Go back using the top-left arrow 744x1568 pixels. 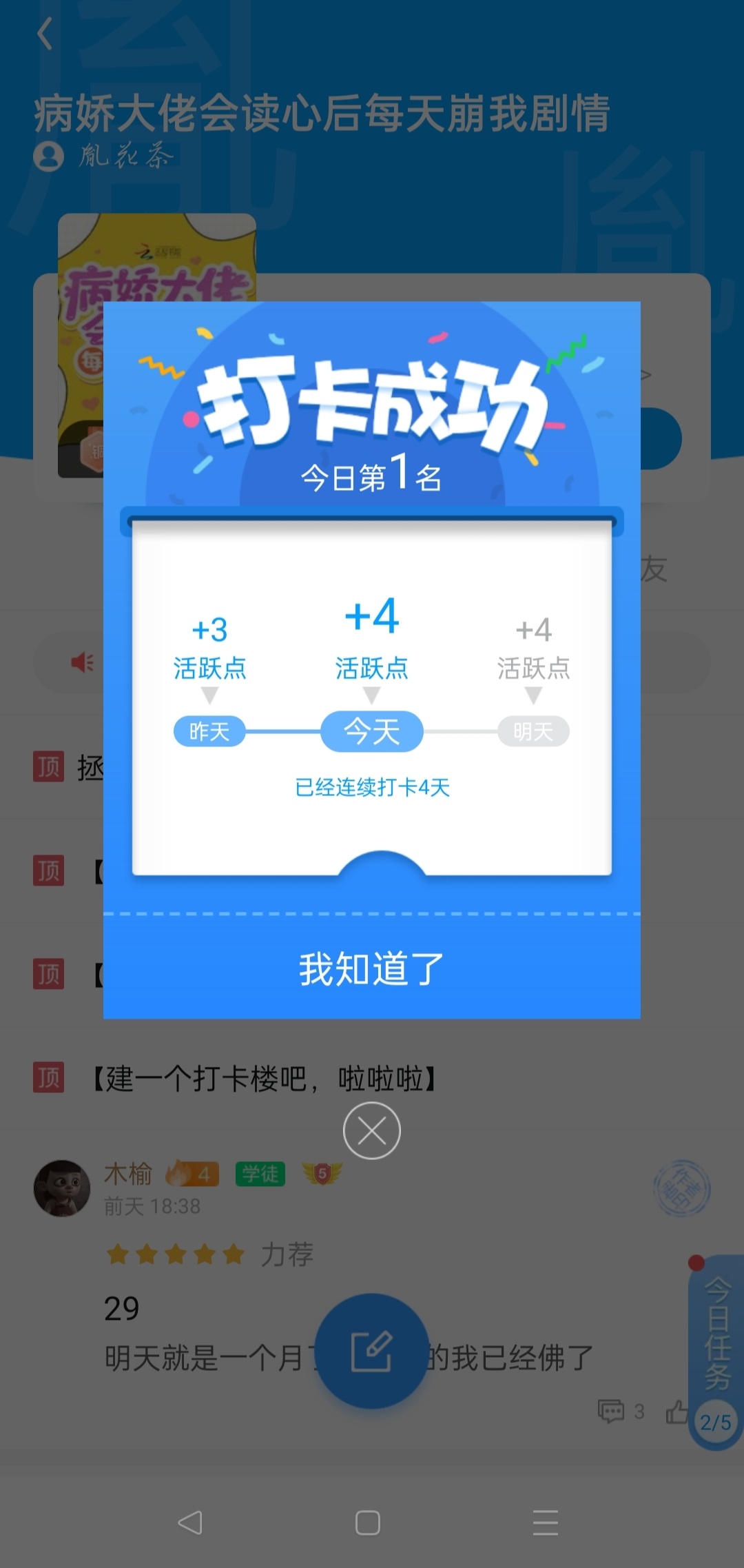(x=45, y=33)
